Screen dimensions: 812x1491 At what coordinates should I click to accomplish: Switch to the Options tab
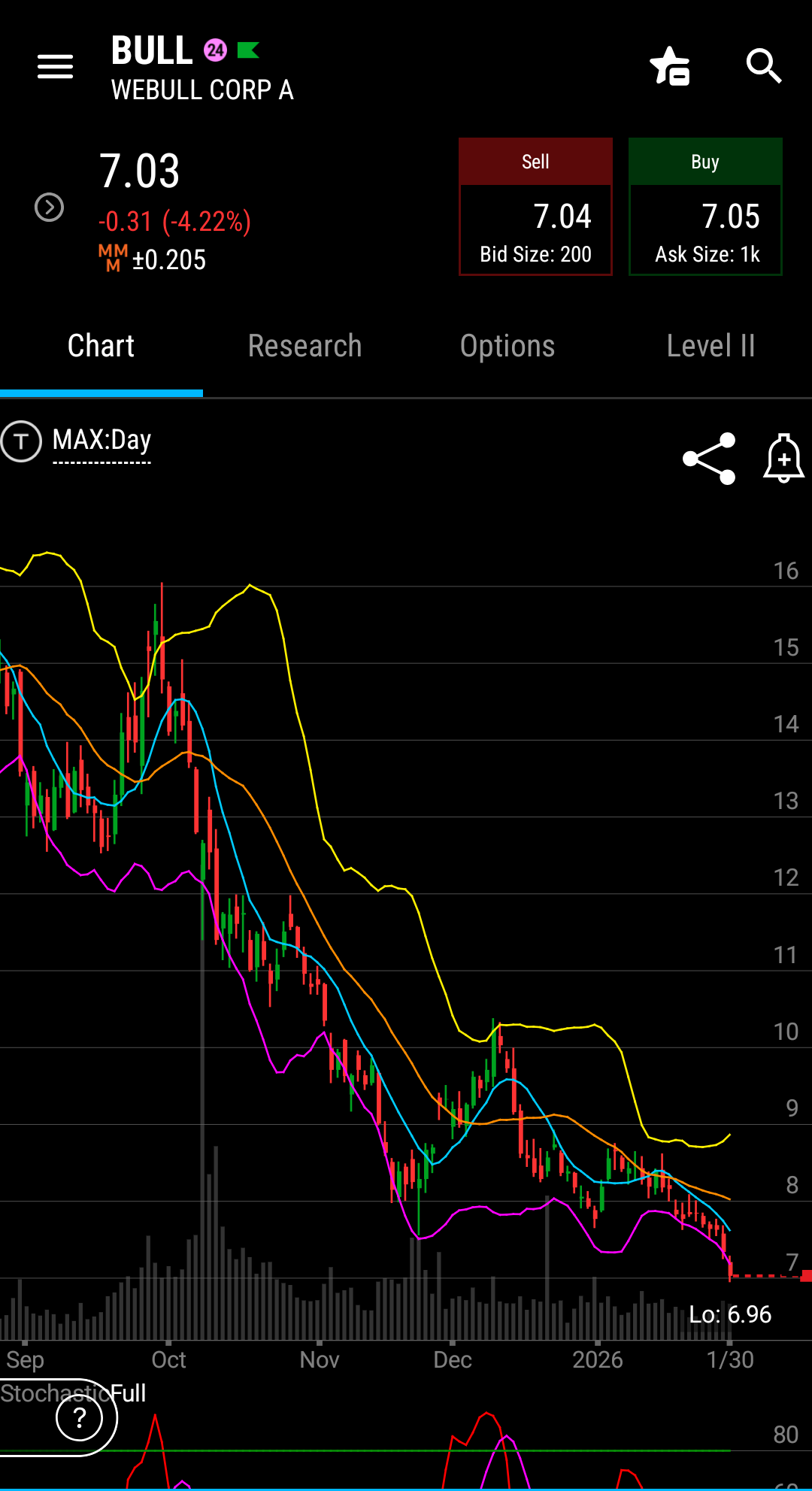coord(507,347)
